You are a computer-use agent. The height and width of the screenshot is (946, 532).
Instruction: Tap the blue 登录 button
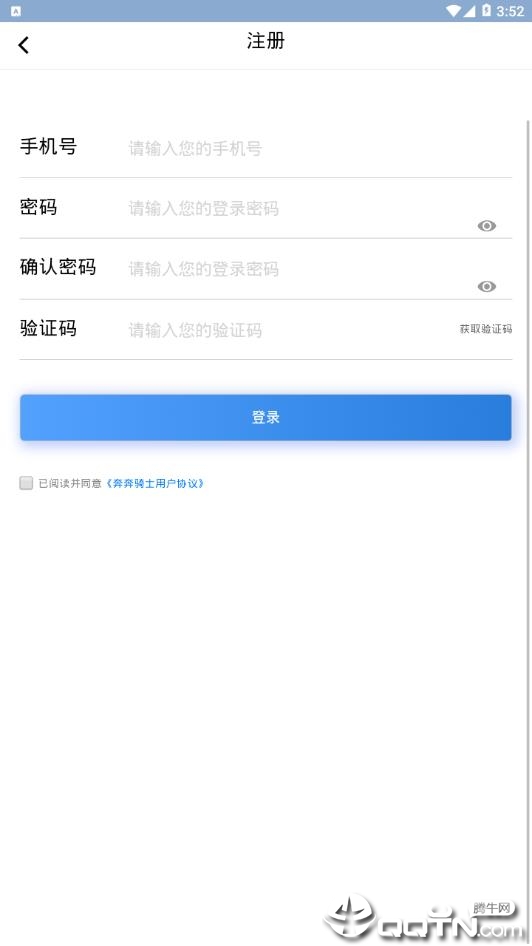tap(265, 417)
